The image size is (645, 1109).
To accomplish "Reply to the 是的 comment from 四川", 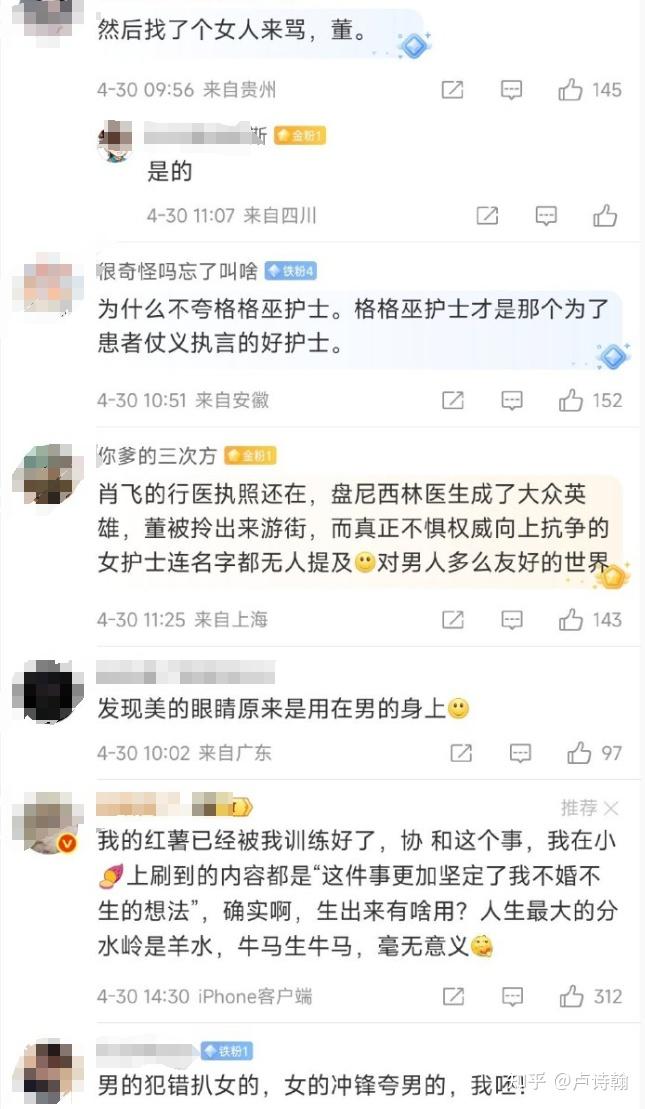I will coord(546,215).
